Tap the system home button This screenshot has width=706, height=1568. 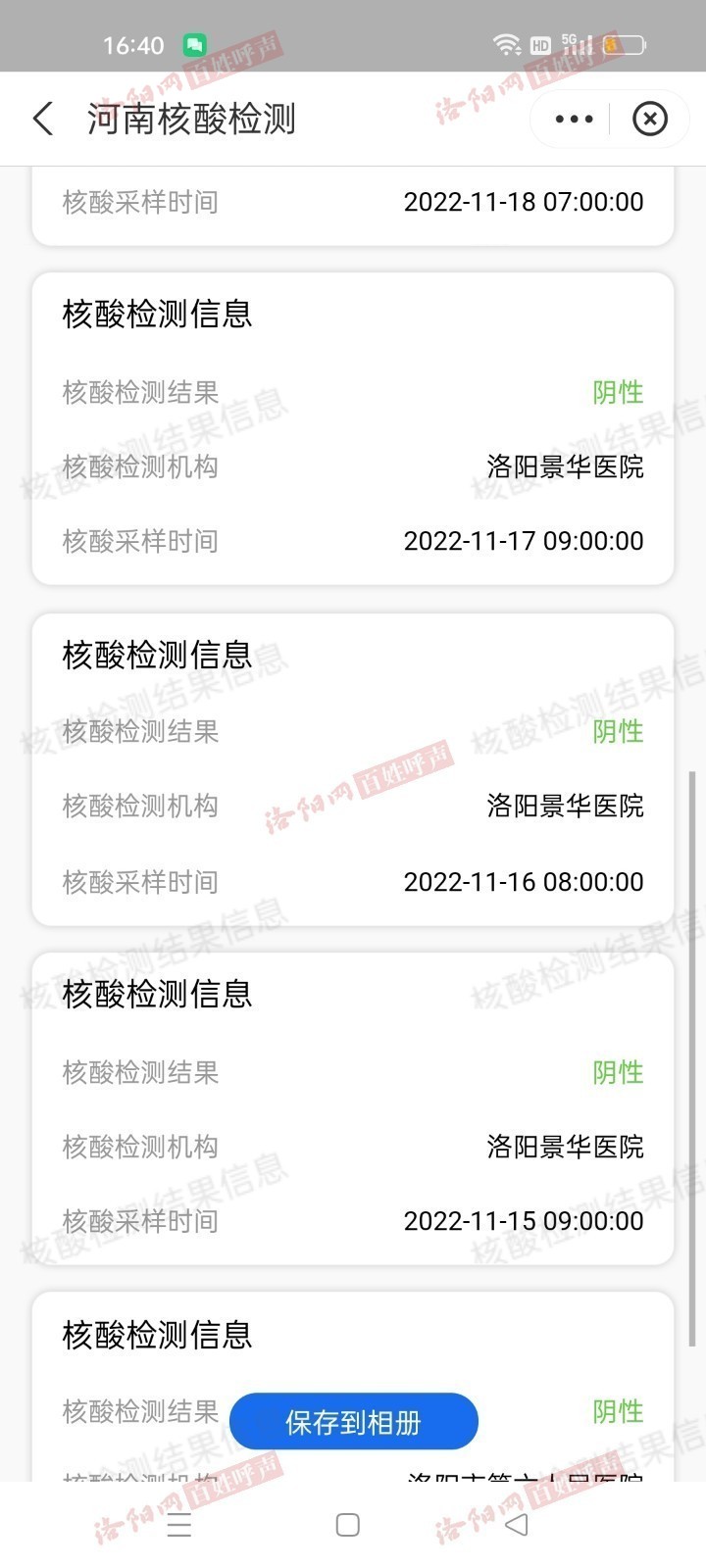[347, 1525]
